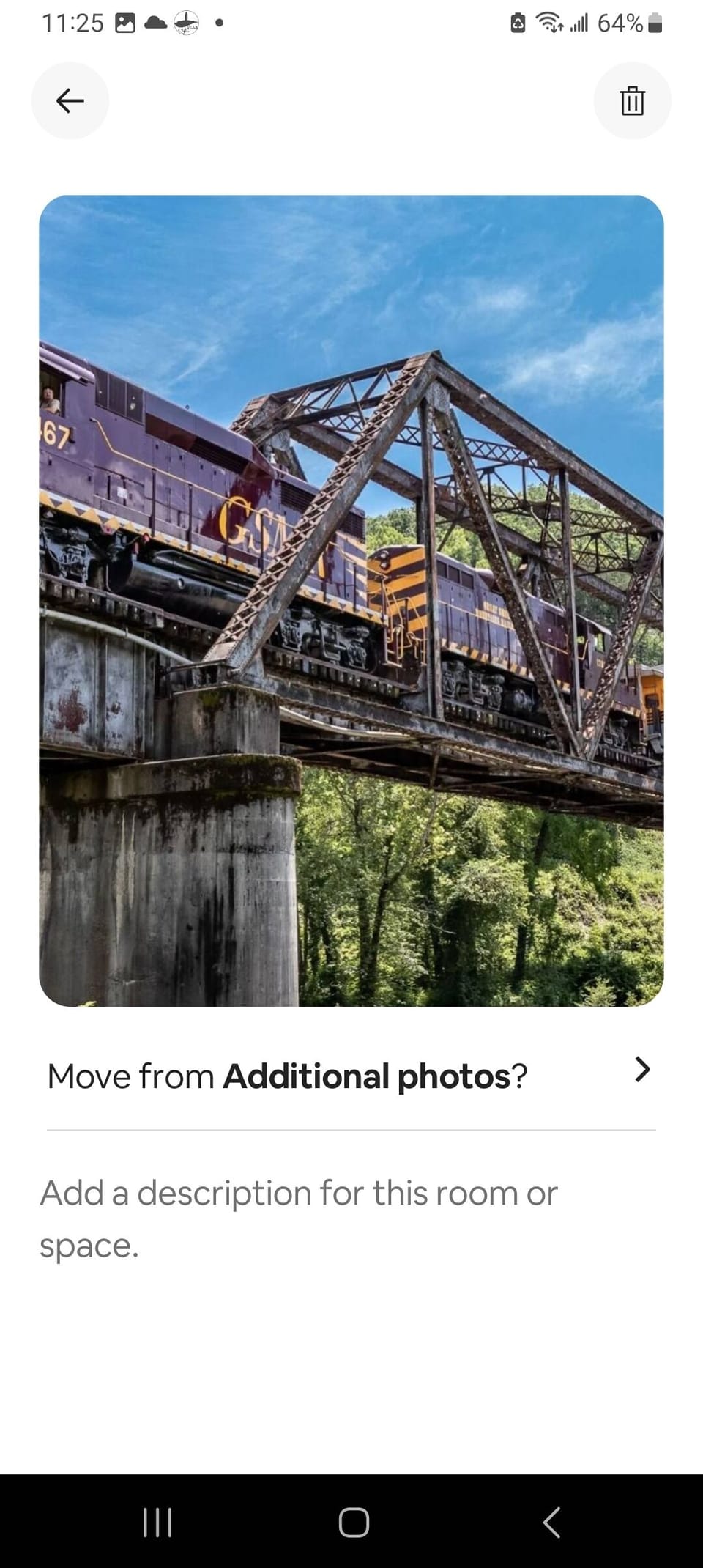703x1568 pixels.
Task: Open recent apps from the navigation bar
Action: (x=157, y=1522)
